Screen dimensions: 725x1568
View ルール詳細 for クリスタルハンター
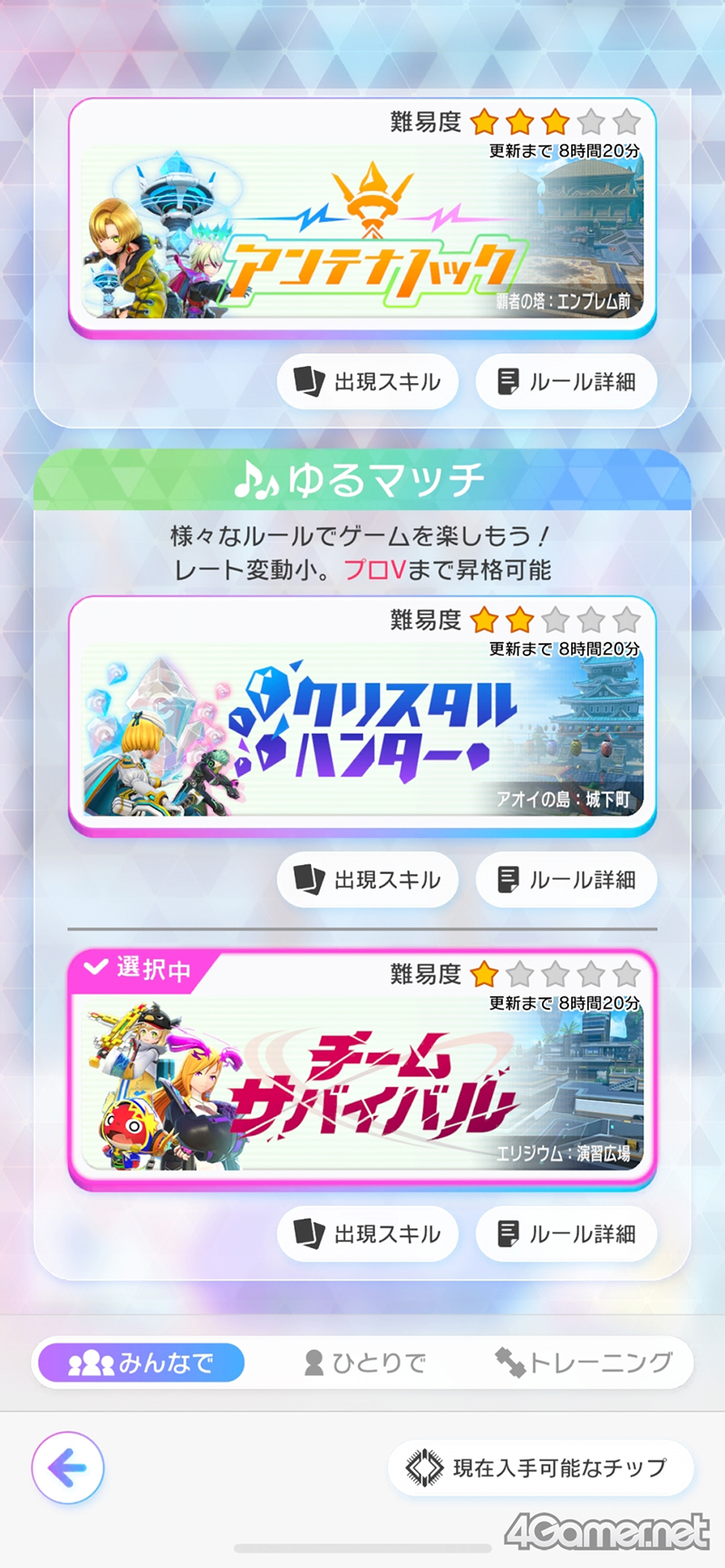pos(565,880)
